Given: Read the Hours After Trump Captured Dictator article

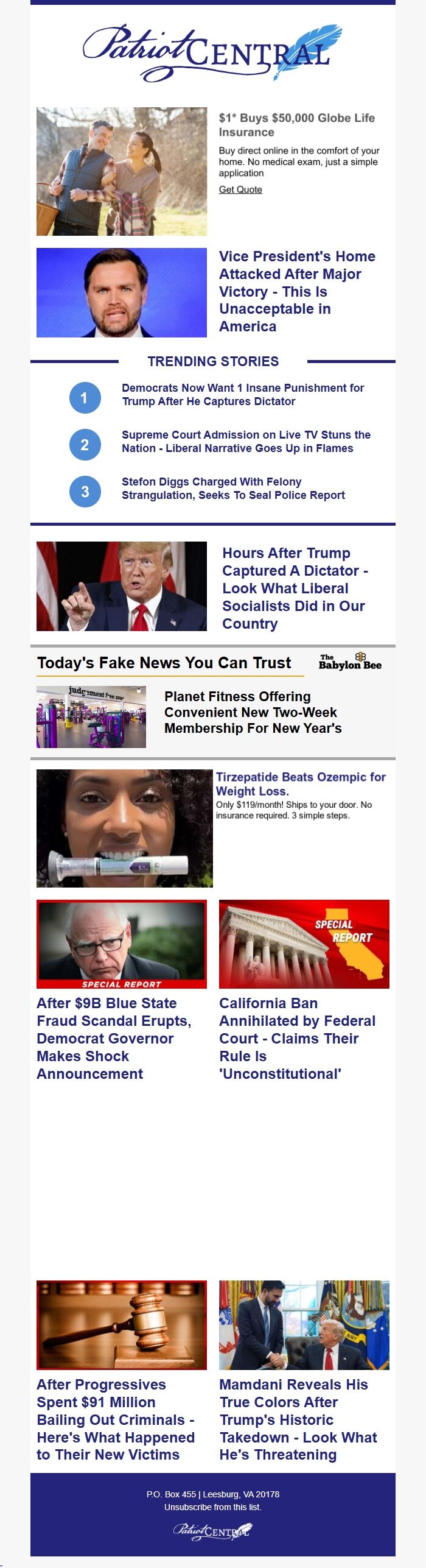Looking at the screenshot, I should (x=293, y=588).
